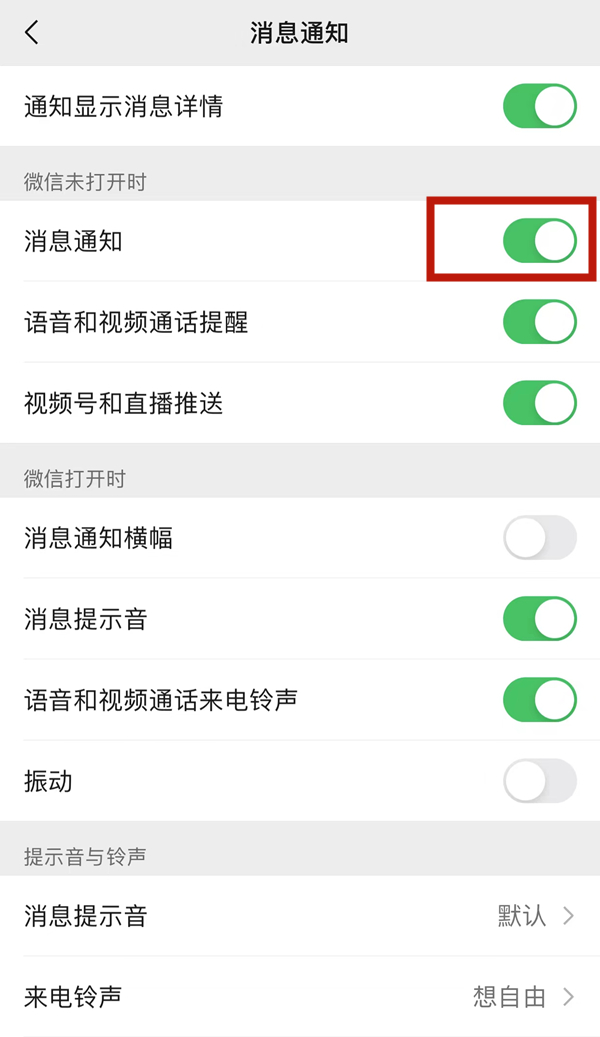Screen dimensions: 600x1037
Task: Open the 消息提示音 row showing 默认
Action: pos(300,916)
